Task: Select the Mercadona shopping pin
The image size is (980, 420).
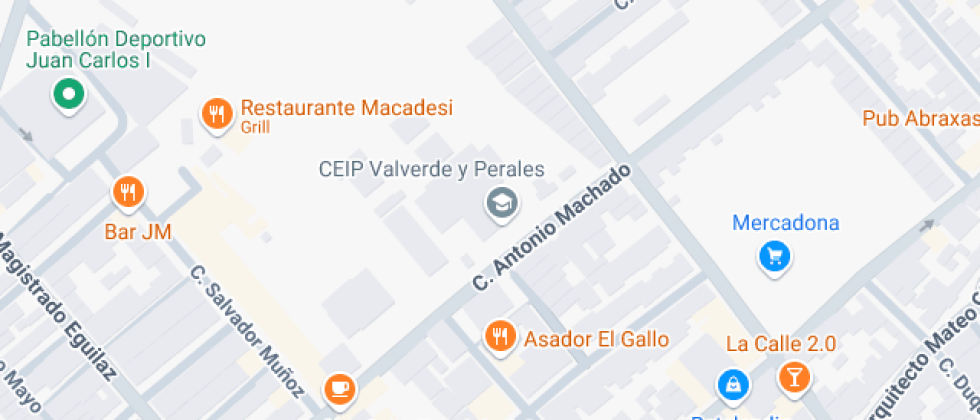Action: click(x=775, y=257)
